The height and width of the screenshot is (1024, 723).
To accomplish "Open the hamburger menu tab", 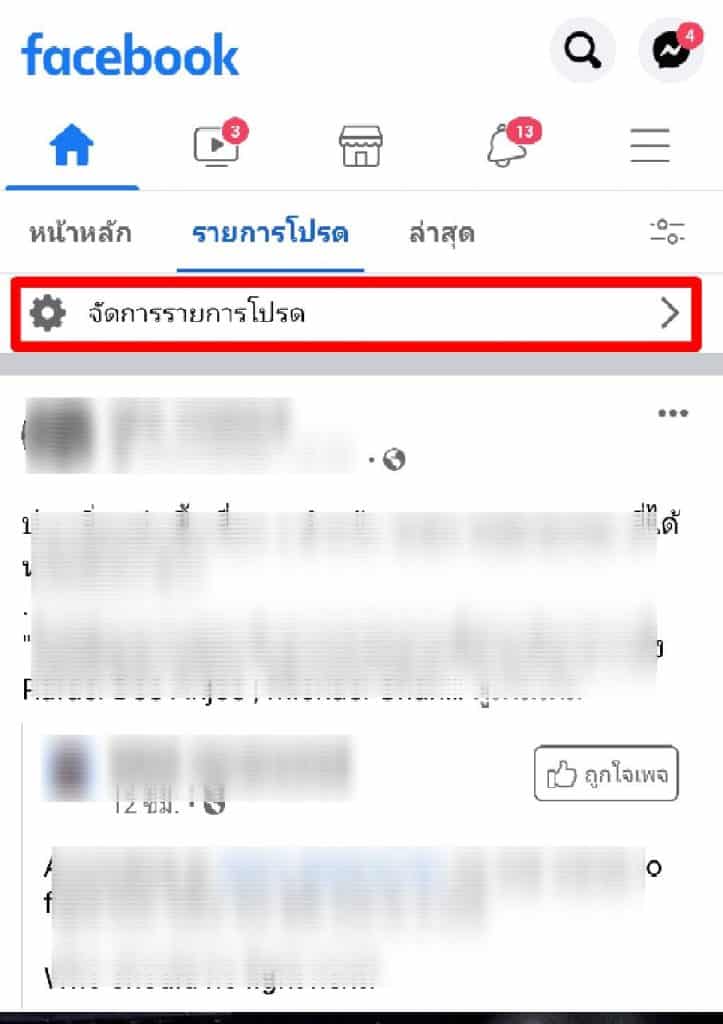I will click(649, 147).
